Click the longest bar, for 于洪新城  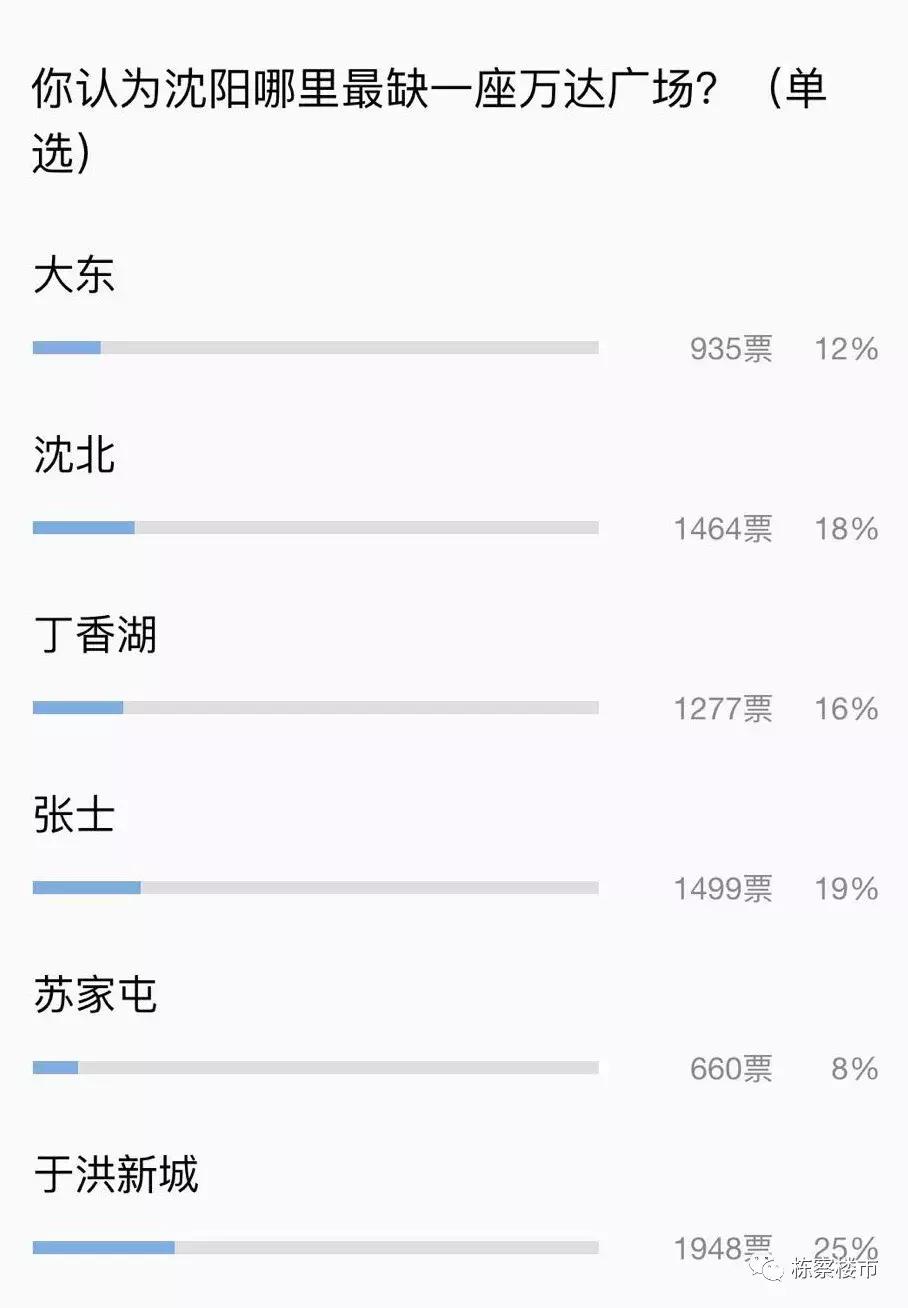point(315,1247)
